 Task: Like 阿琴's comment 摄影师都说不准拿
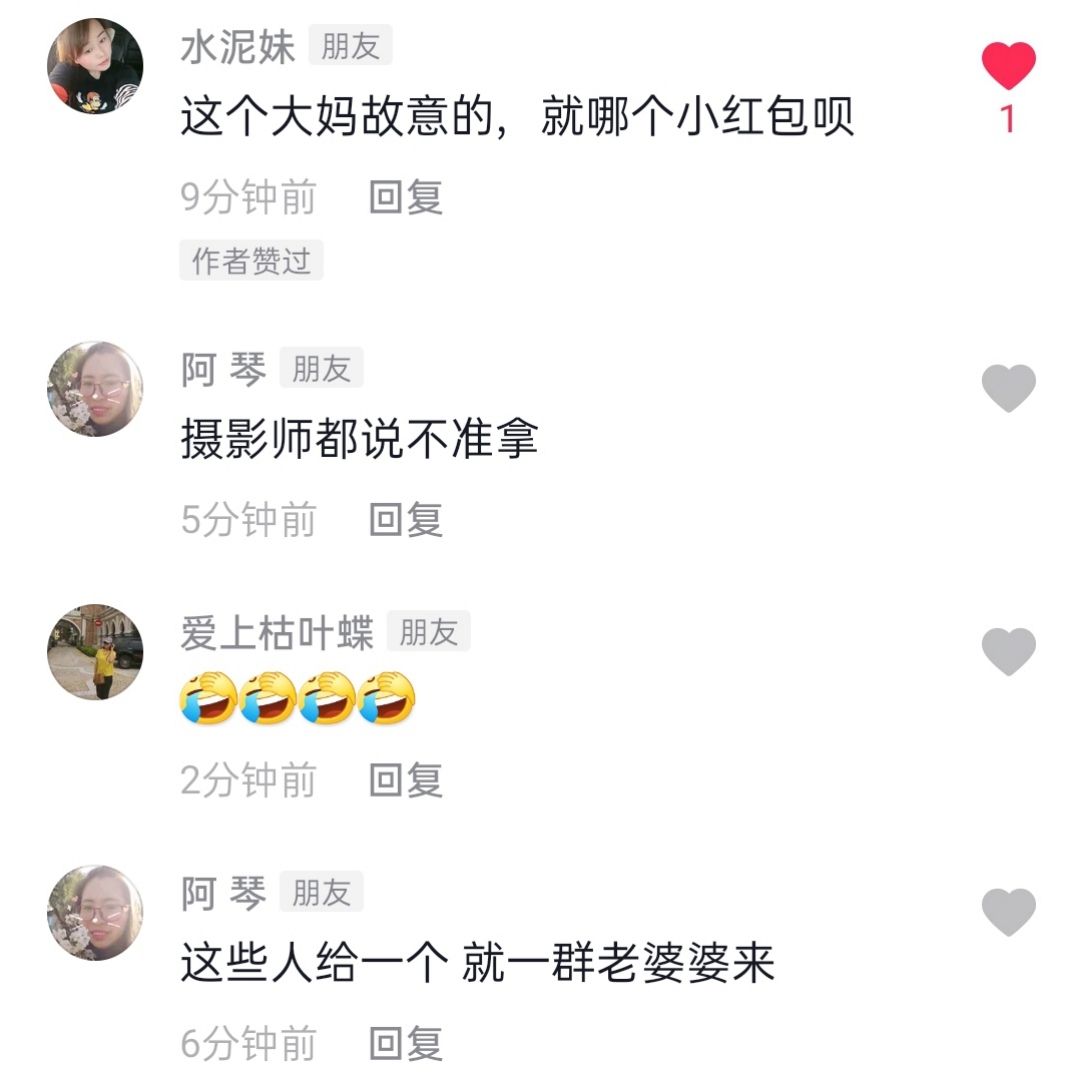[x=1008, y=388]
